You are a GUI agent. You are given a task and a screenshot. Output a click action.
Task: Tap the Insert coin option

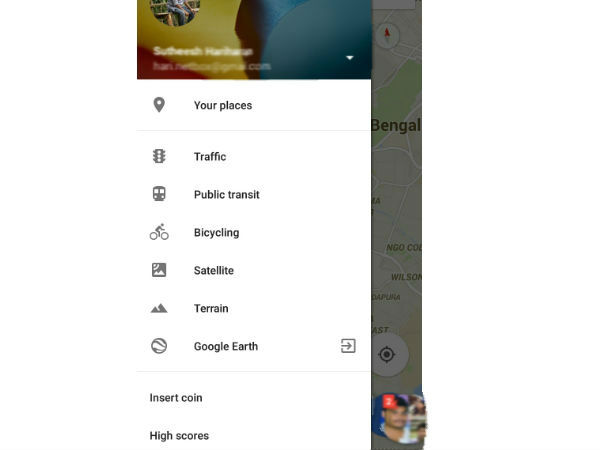click(176, 398)
